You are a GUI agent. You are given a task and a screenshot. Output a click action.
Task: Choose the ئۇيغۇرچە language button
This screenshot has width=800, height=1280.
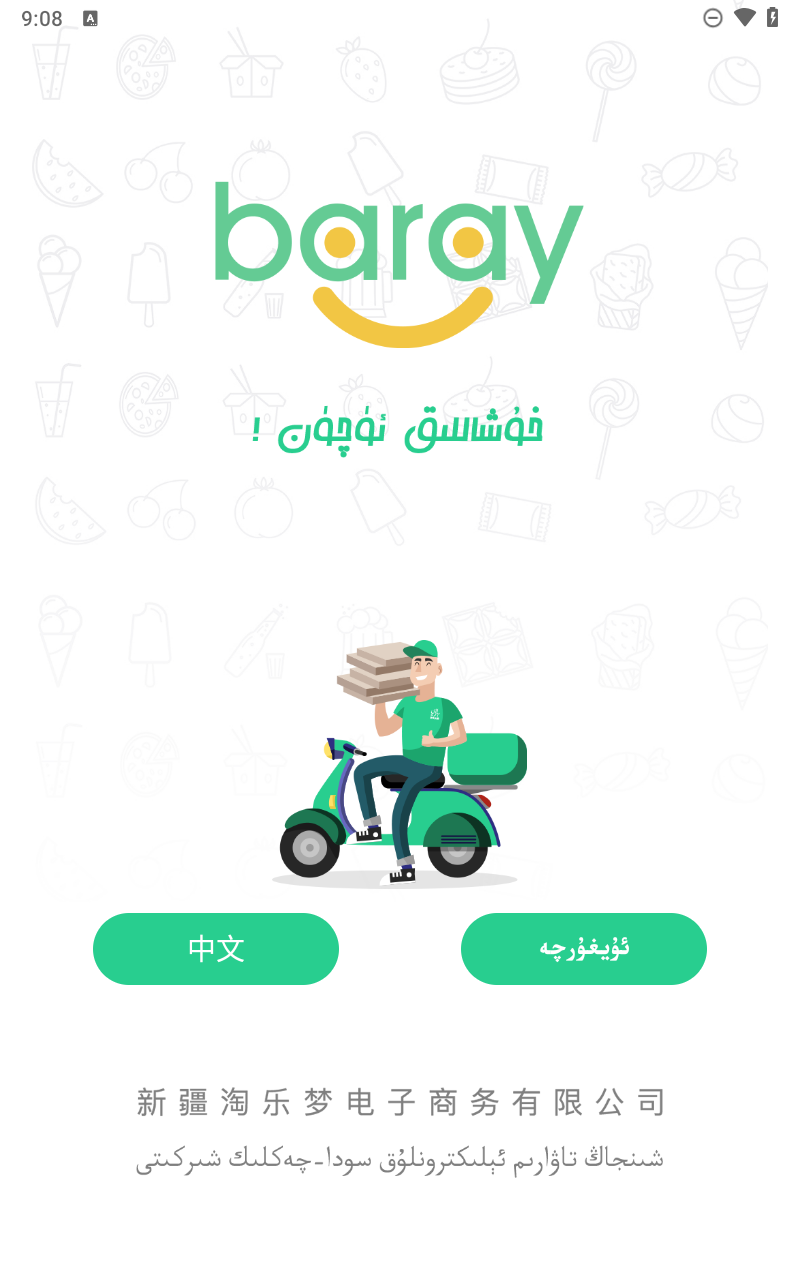[x=584, y=949]
